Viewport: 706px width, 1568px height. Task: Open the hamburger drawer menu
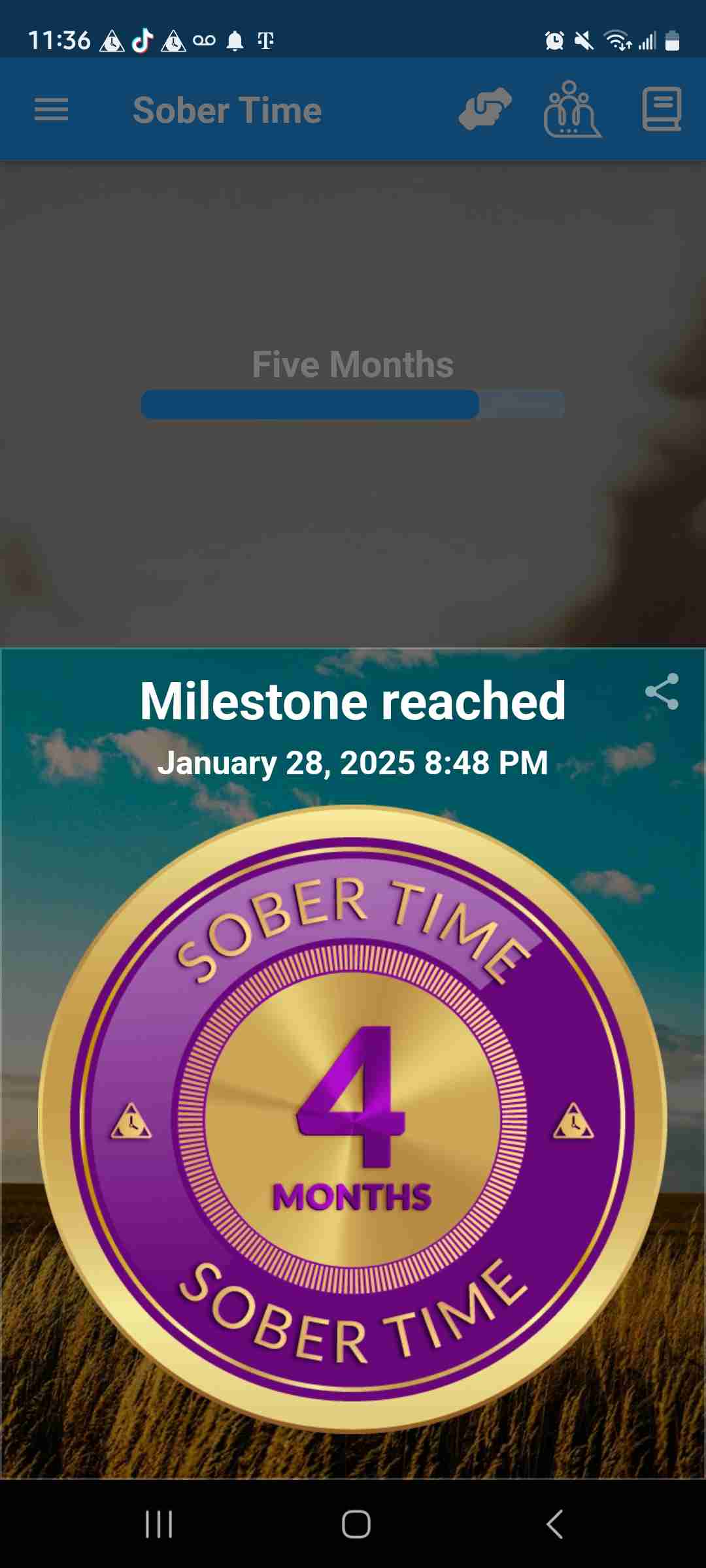pyautogui.click(x=51, y=110)
